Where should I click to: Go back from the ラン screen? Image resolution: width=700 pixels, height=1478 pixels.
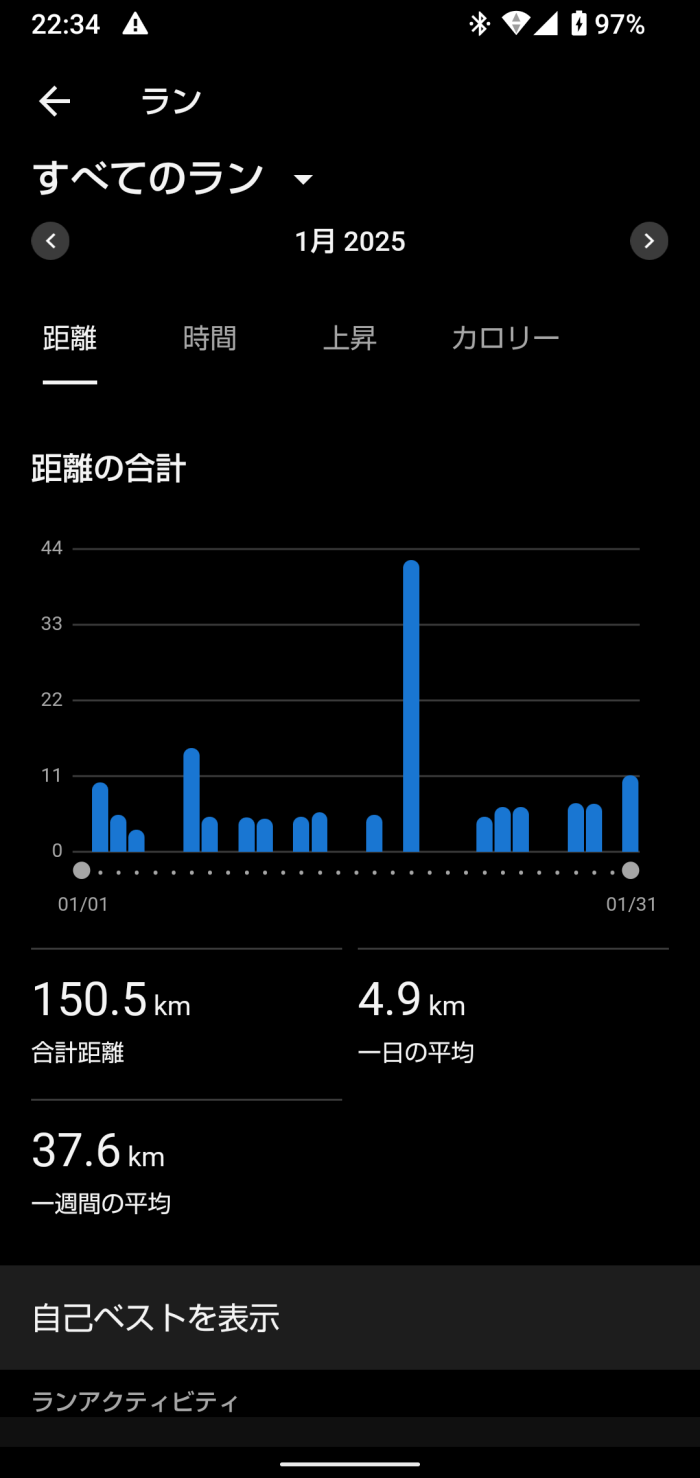(x=55, y=101)
